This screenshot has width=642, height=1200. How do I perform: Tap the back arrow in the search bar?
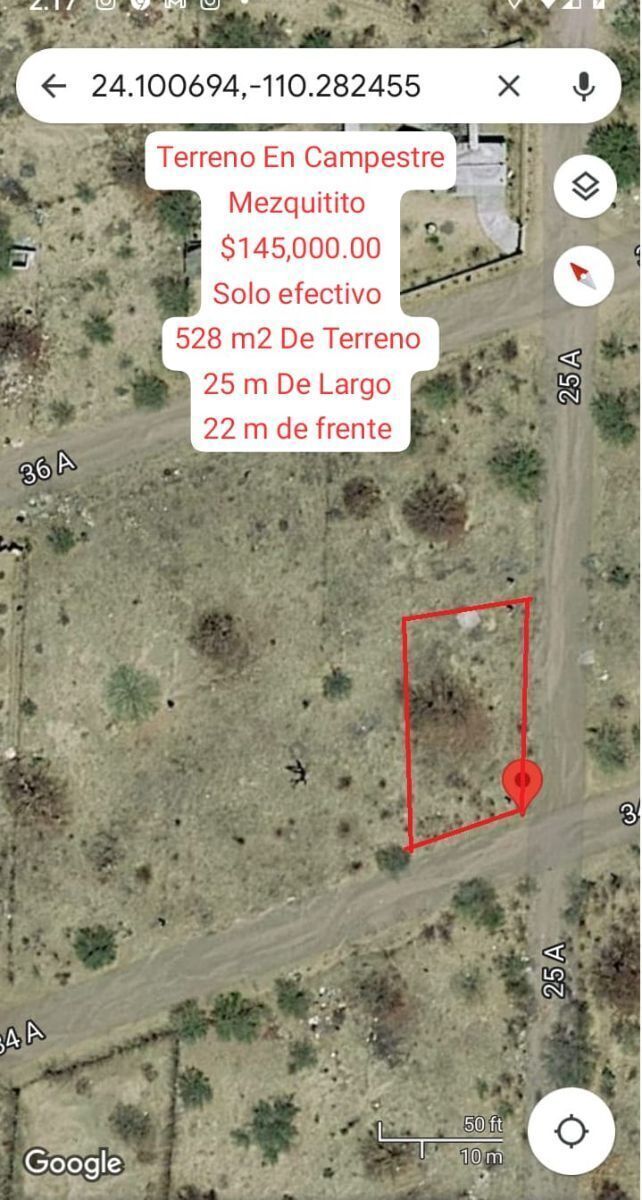click(x=53, y=86)
